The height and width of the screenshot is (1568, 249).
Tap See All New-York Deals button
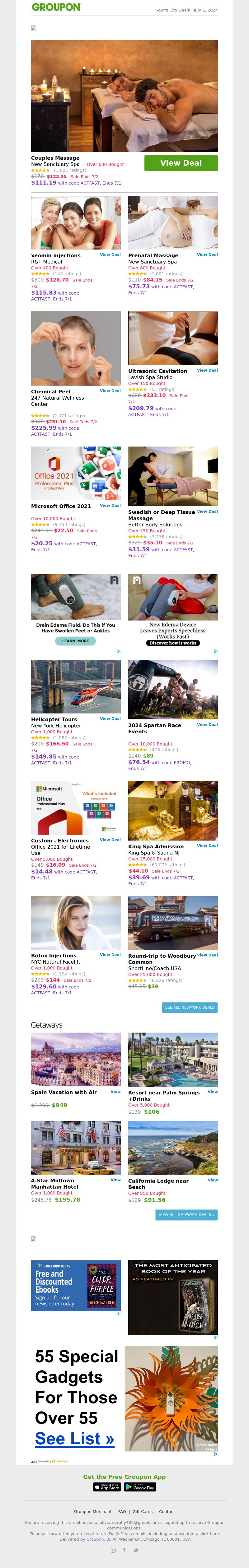(x=190, y=1007)
